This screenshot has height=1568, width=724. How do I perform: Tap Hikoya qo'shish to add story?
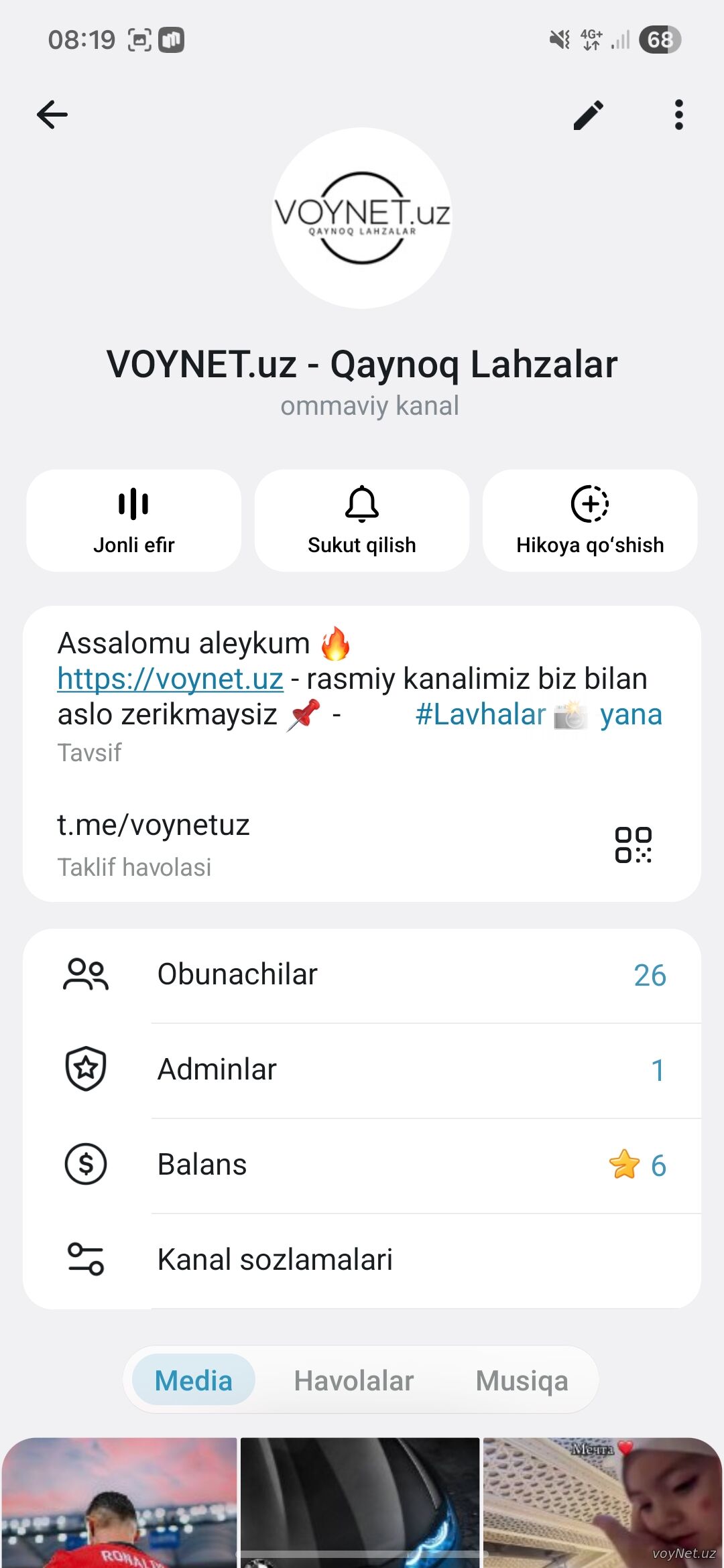point(590,521)
